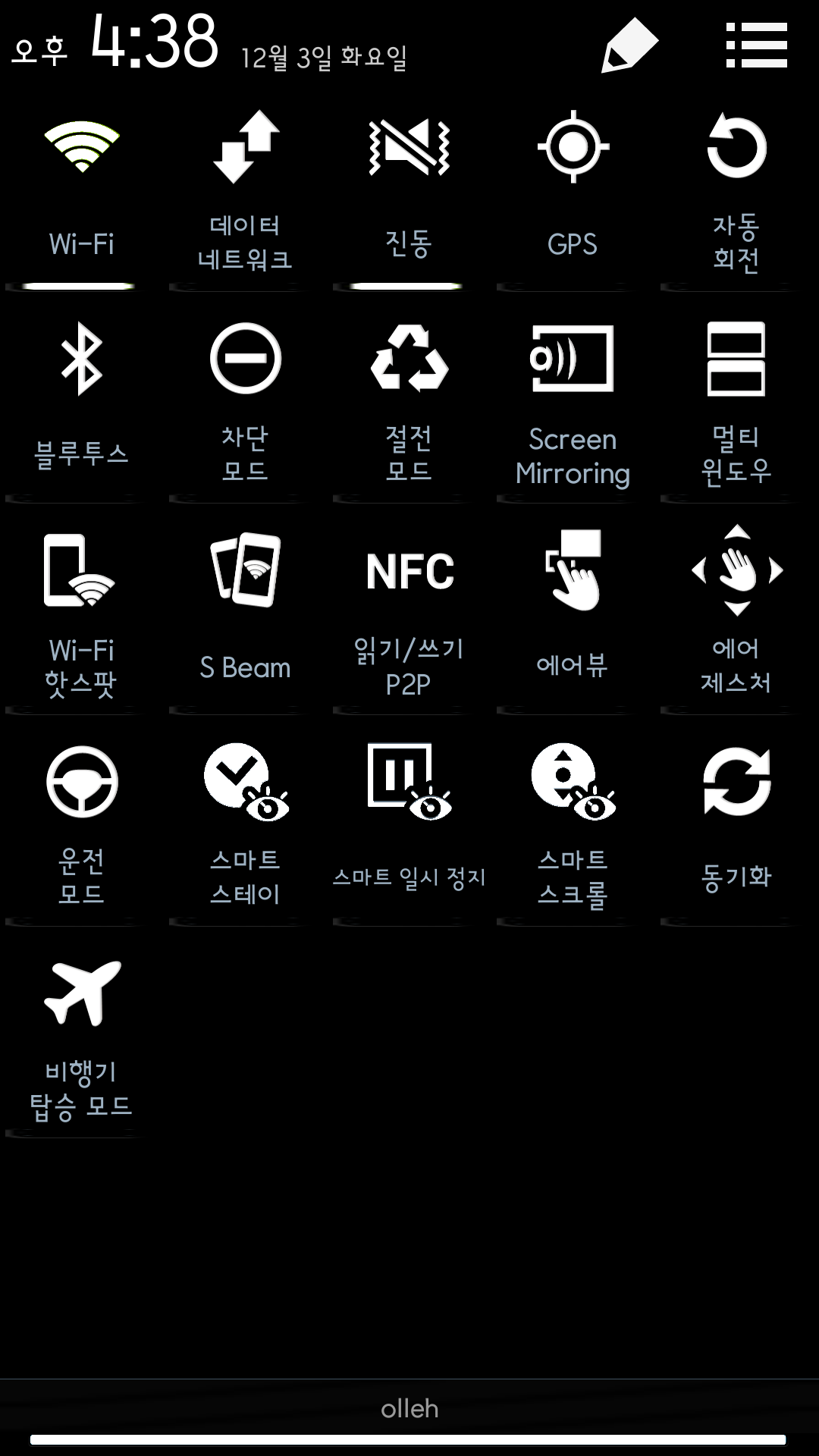Enable 데이터 네트워크 mobile data
The height and width of the screenshot is (1456, 819).
point(245,190)
